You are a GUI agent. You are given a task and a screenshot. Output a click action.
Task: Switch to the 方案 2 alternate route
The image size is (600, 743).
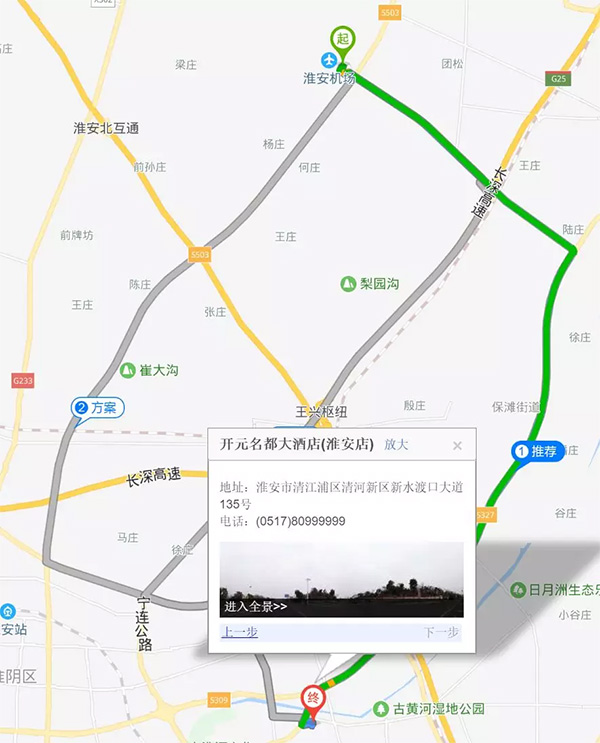98,408
